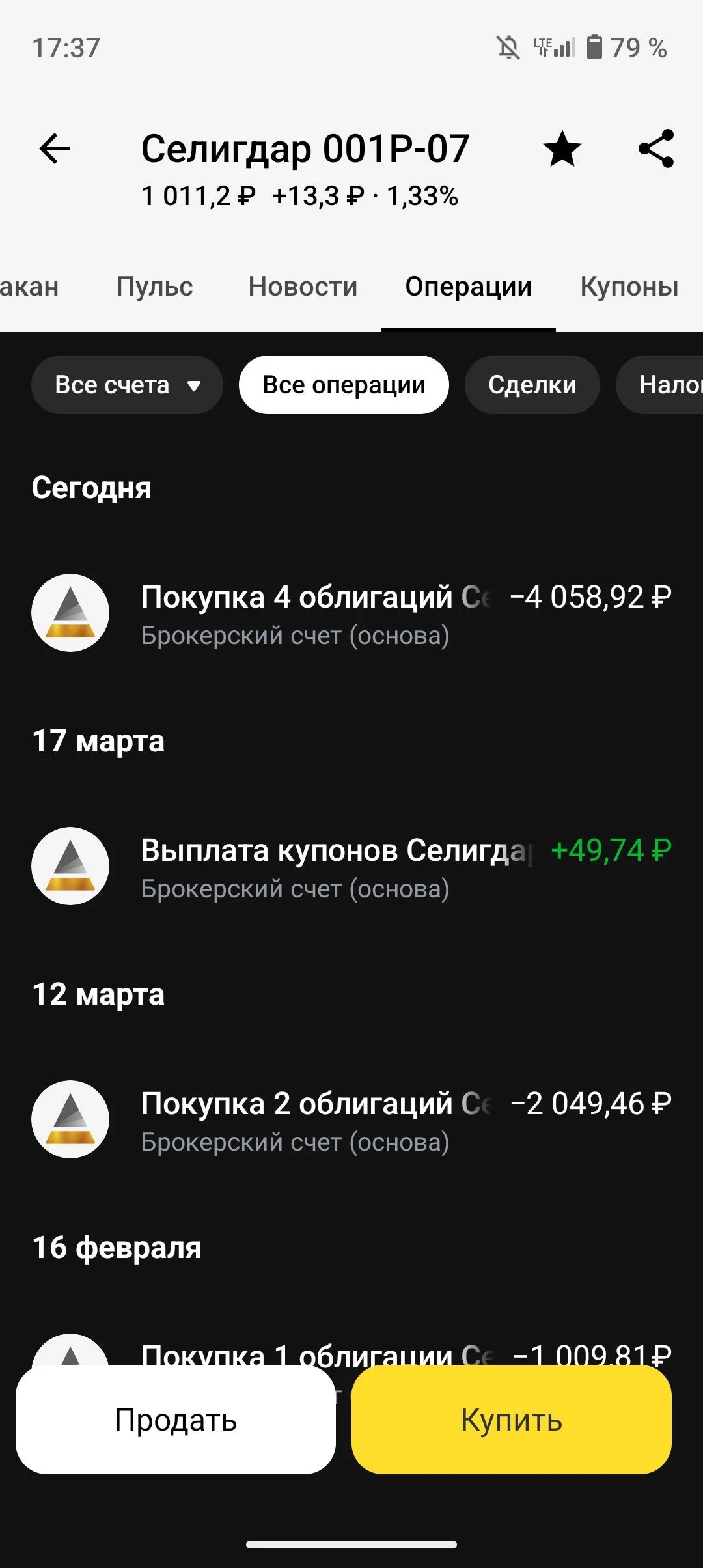Tap the partially visible Налоги chip

pos(660,385)
